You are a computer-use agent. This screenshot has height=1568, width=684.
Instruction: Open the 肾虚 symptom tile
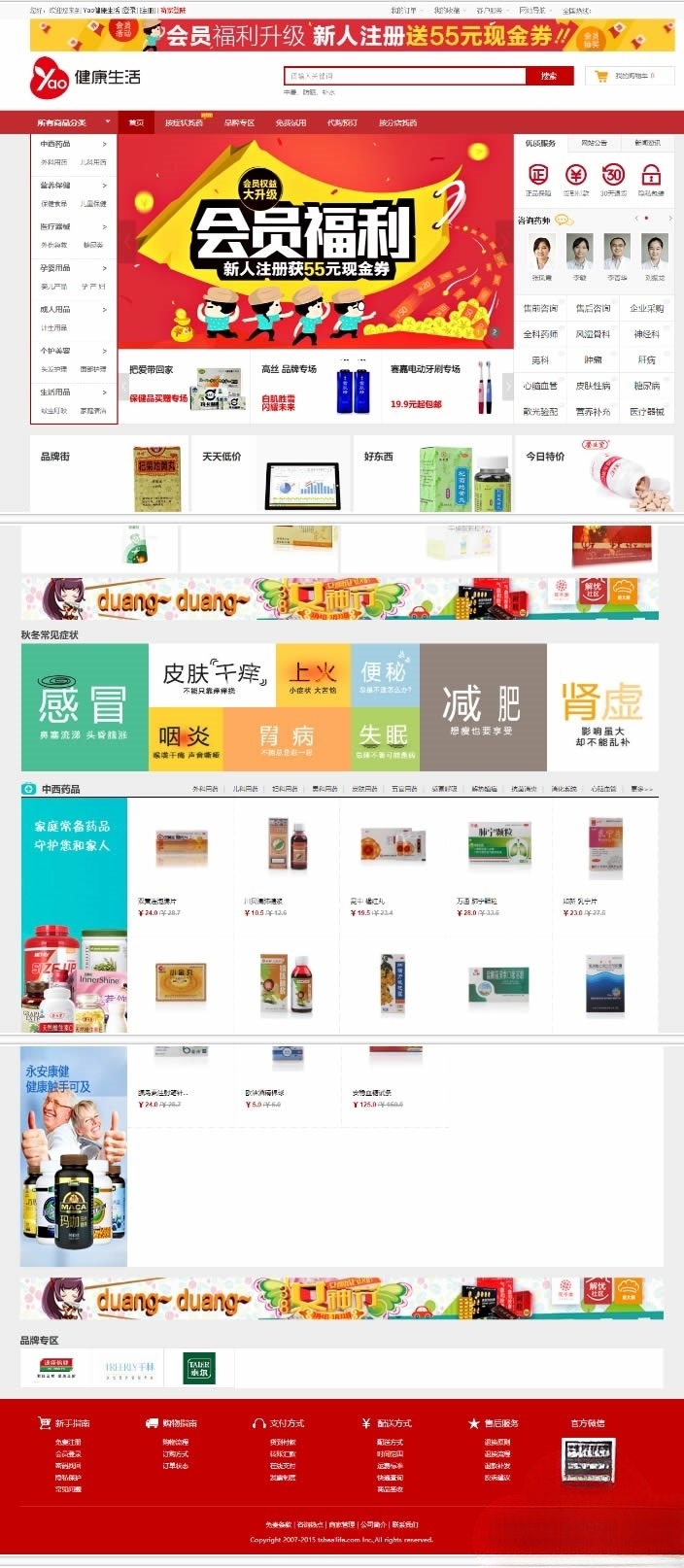click(602, 706)
